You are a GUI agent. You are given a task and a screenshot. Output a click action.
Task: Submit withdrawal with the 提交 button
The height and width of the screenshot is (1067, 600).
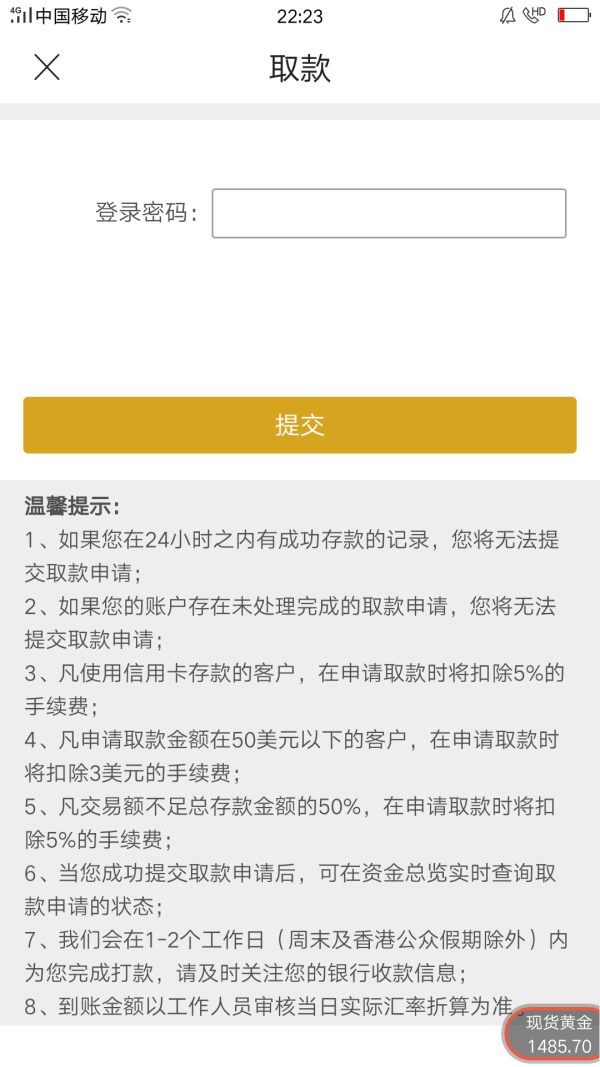[x=300, y=425]
